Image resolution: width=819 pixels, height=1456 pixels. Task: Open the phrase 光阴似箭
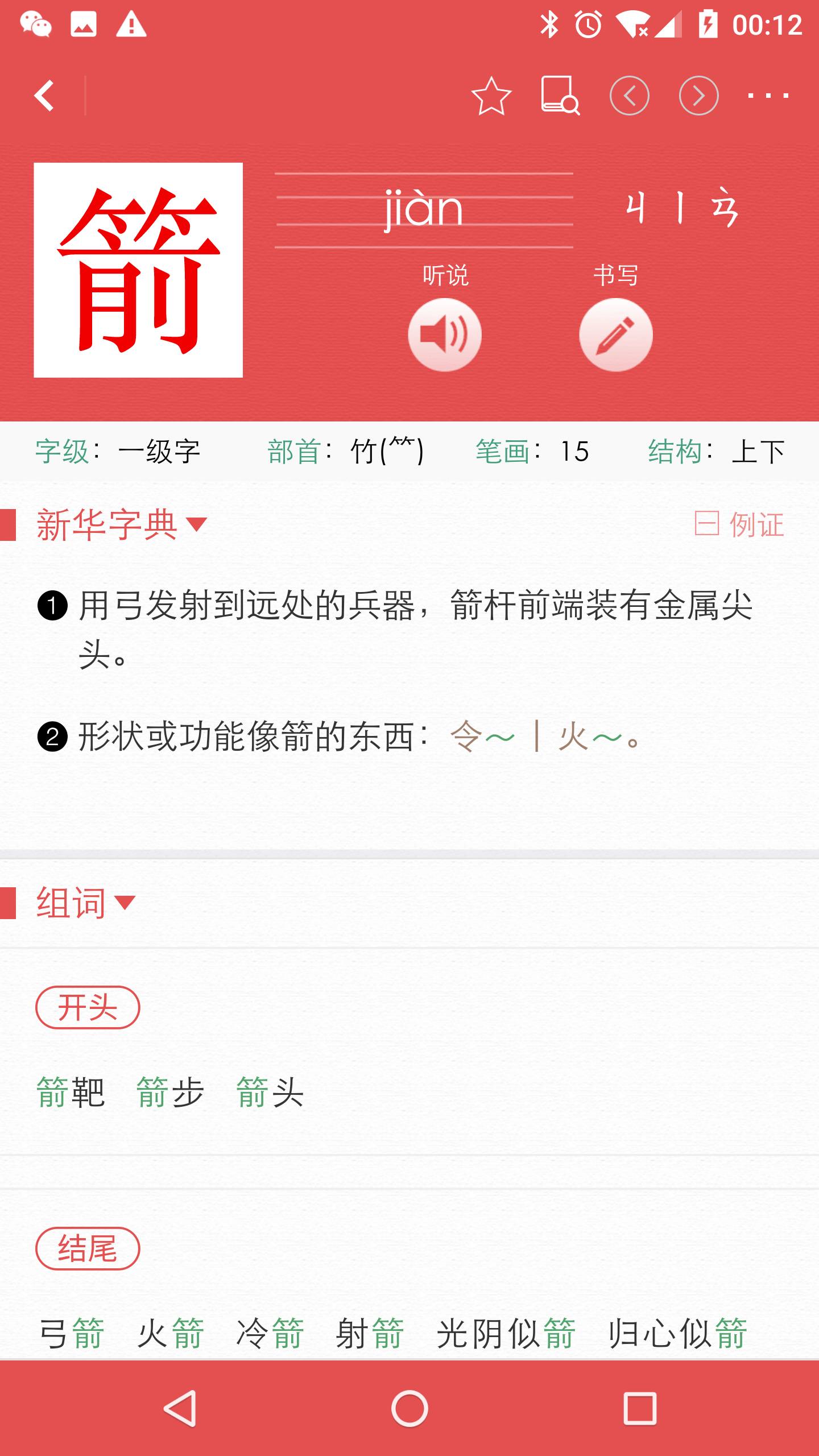[506, 1333]
